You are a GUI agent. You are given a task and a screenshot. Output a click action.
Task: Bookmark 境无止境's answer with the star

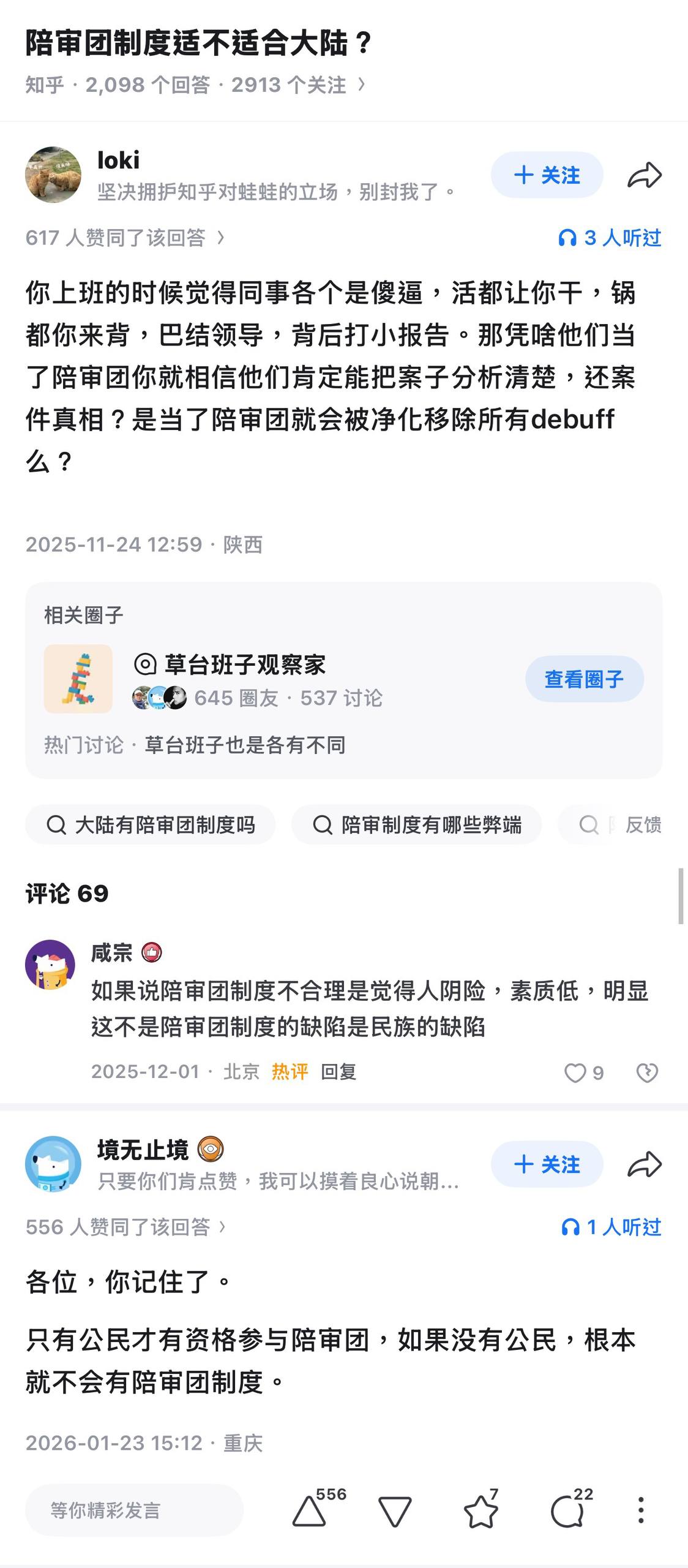(481, 1509)
